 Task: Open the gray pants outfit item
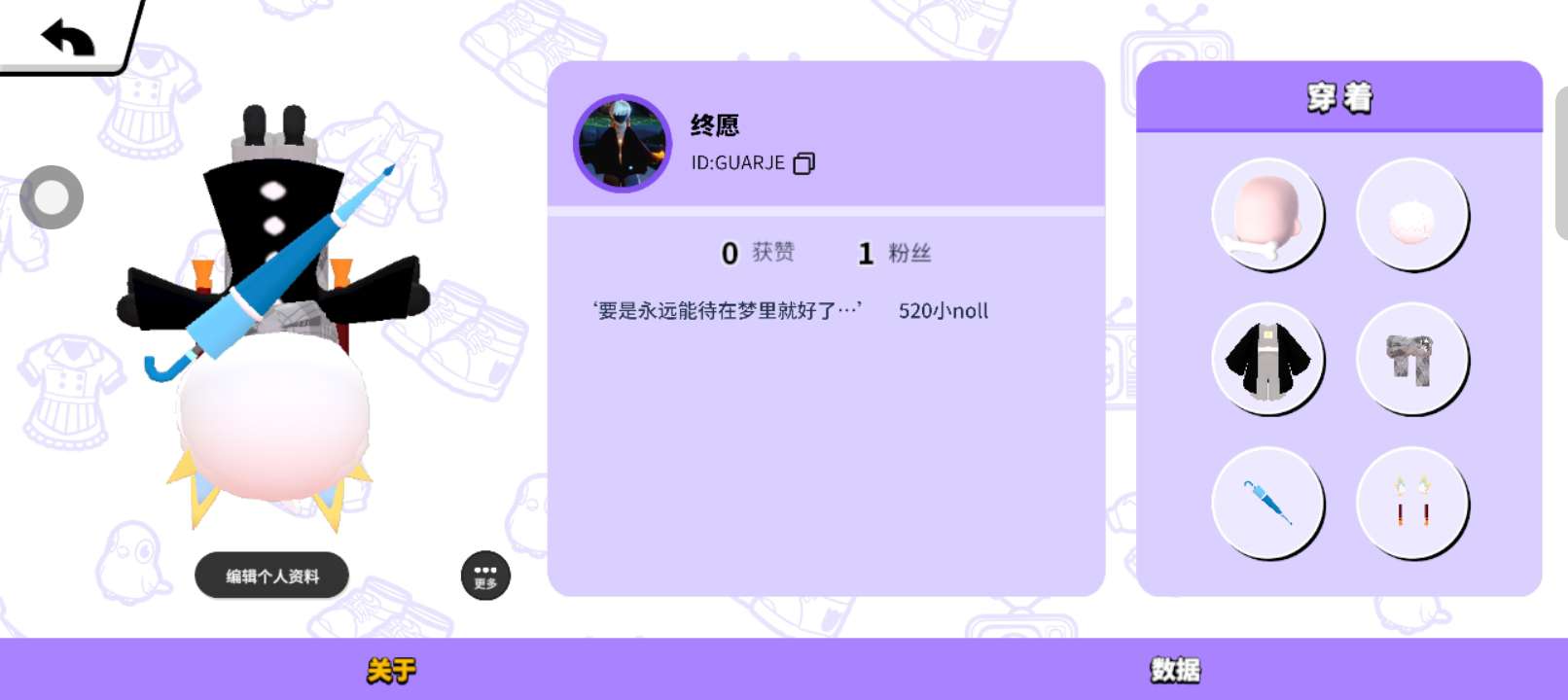(x=1411, y=359)
